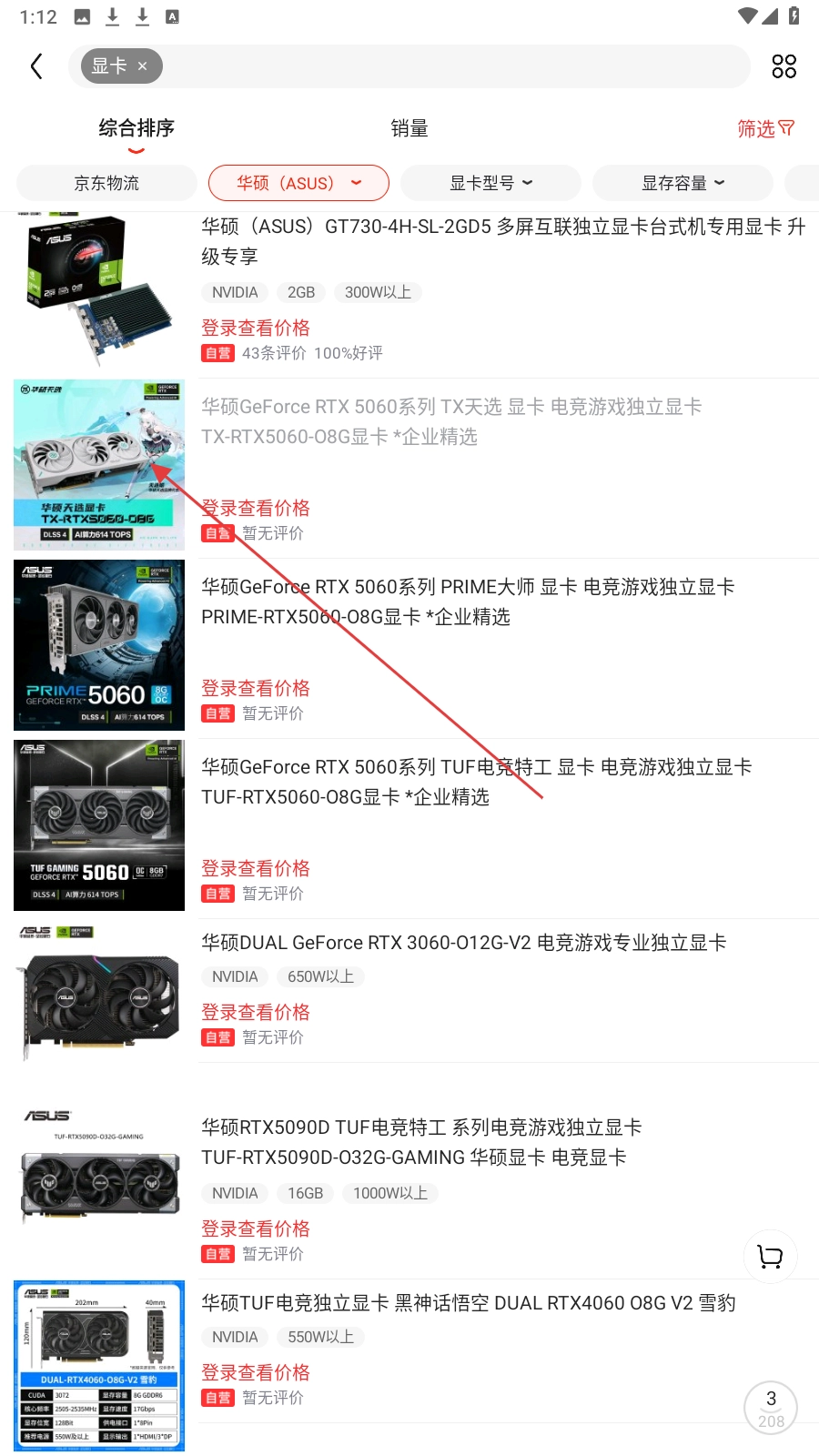Open the RTX 5060 TX天选 product
The image size is (819, 1456).
[x=451, y=421]
